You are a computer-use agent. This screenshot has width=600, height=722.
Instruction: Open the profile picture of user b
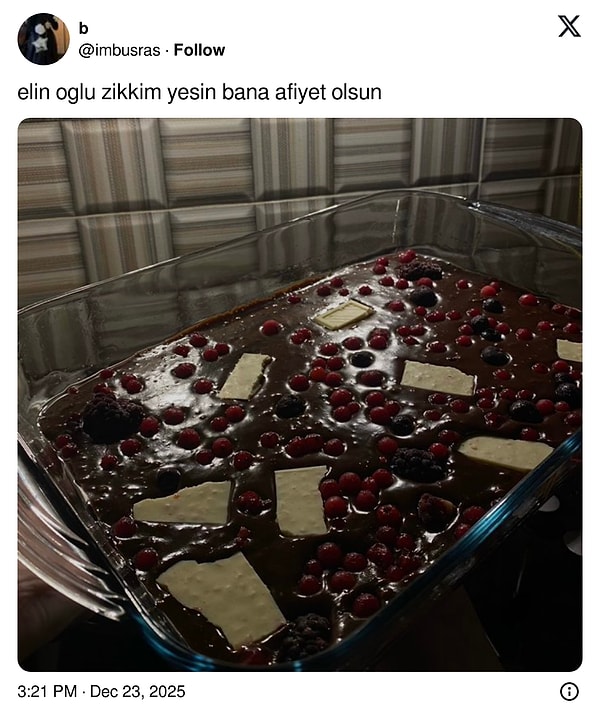43,39
